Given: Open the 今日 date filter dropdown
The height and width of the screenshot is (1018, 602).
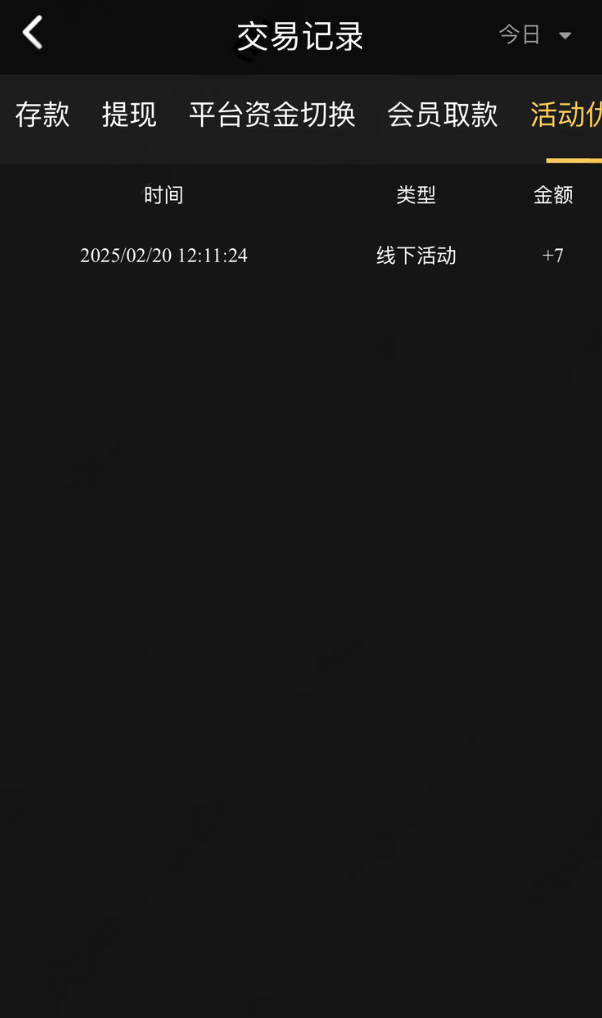Looking at the screenshot, I should tap(534, 34).
